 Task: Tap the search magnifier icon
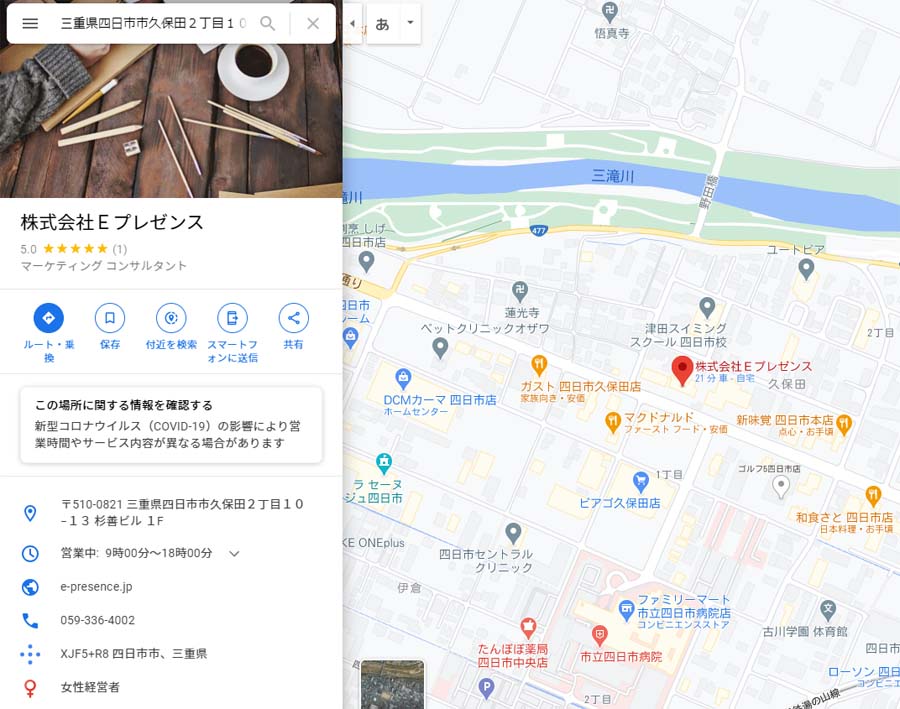point(267,23)
